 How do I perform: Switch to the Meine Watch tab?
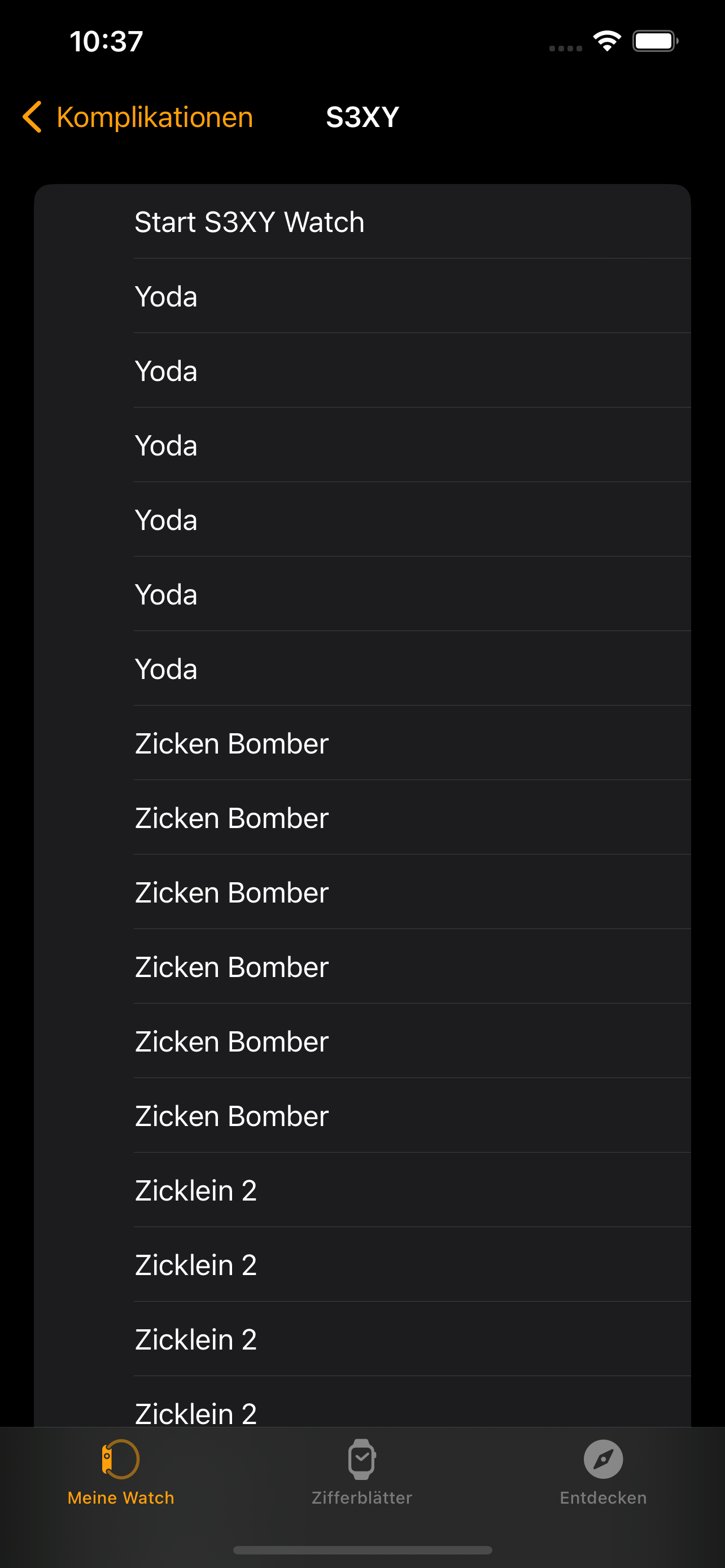(x=121, y=1472)
